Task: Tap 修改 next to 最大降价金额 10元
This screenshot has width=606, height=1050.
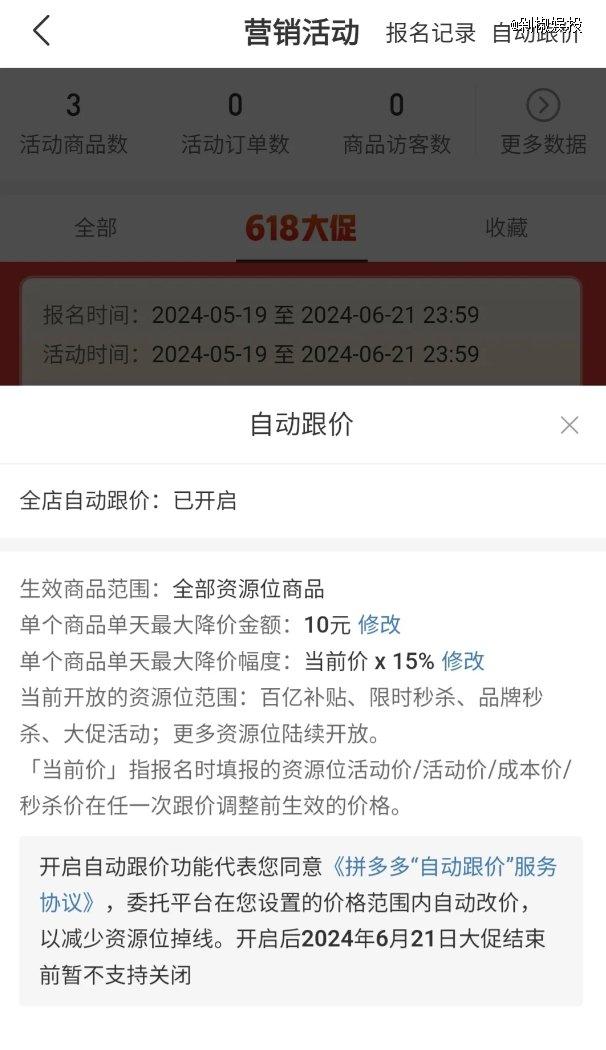Action: 379,625
